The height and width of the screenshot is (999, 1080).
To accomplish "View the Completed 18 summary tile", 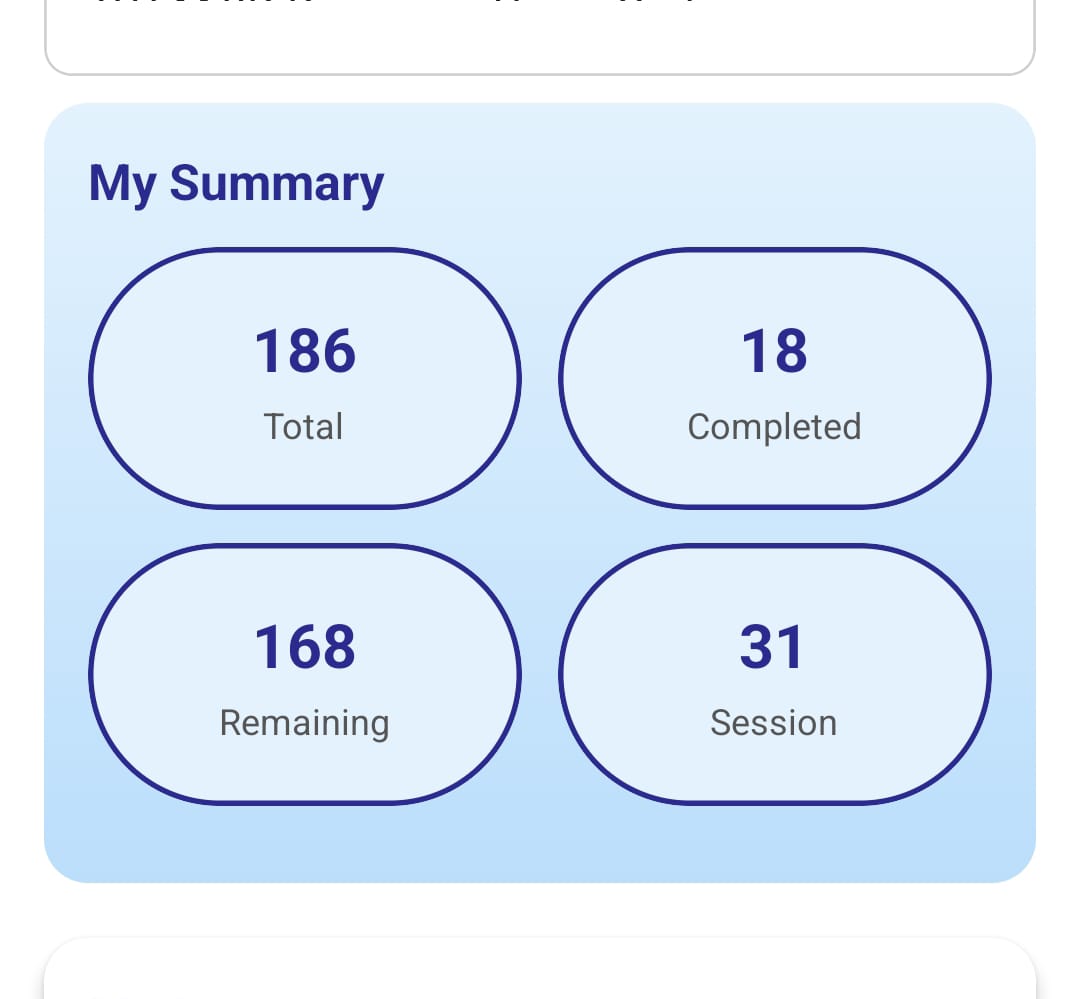I will (x=774, y=378).
